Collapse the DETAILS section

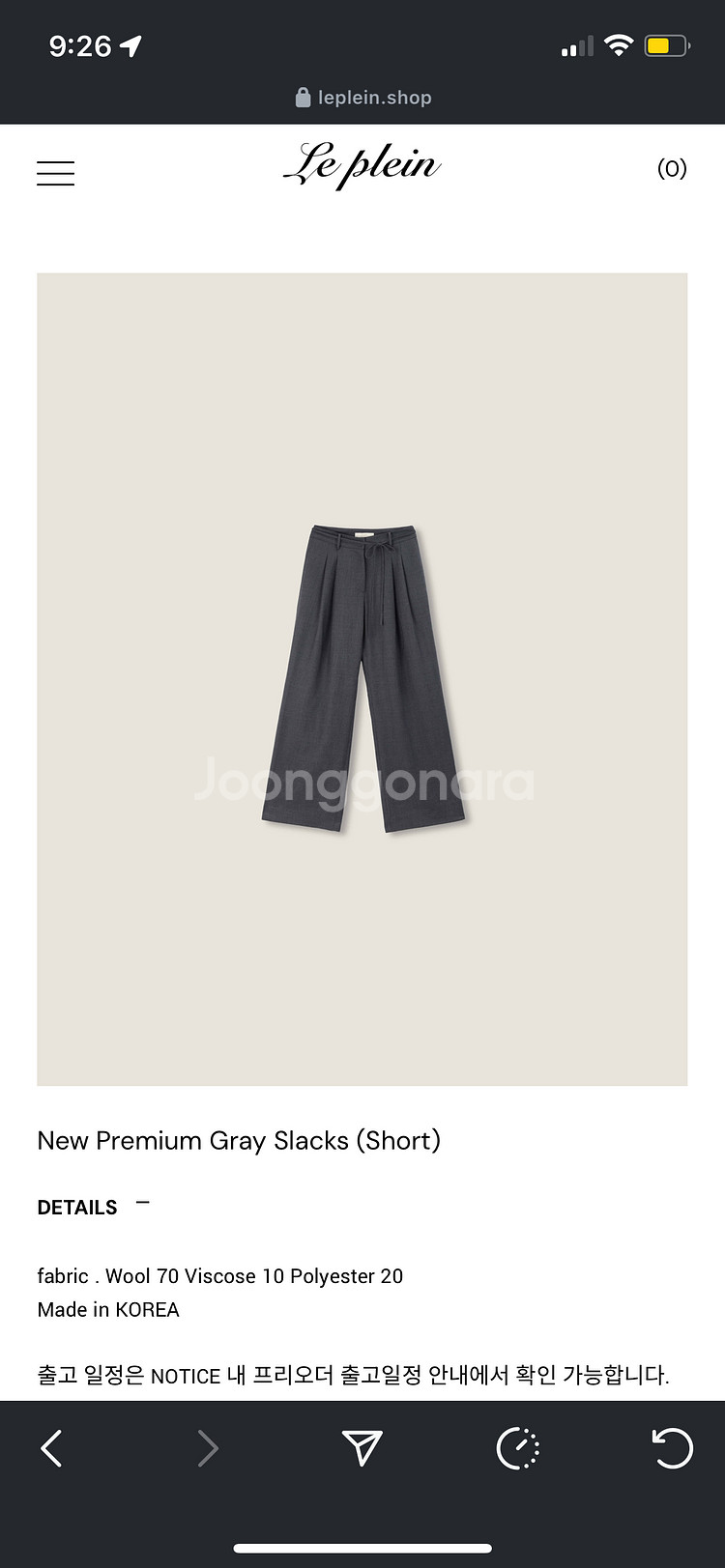tap(143, 1204)
